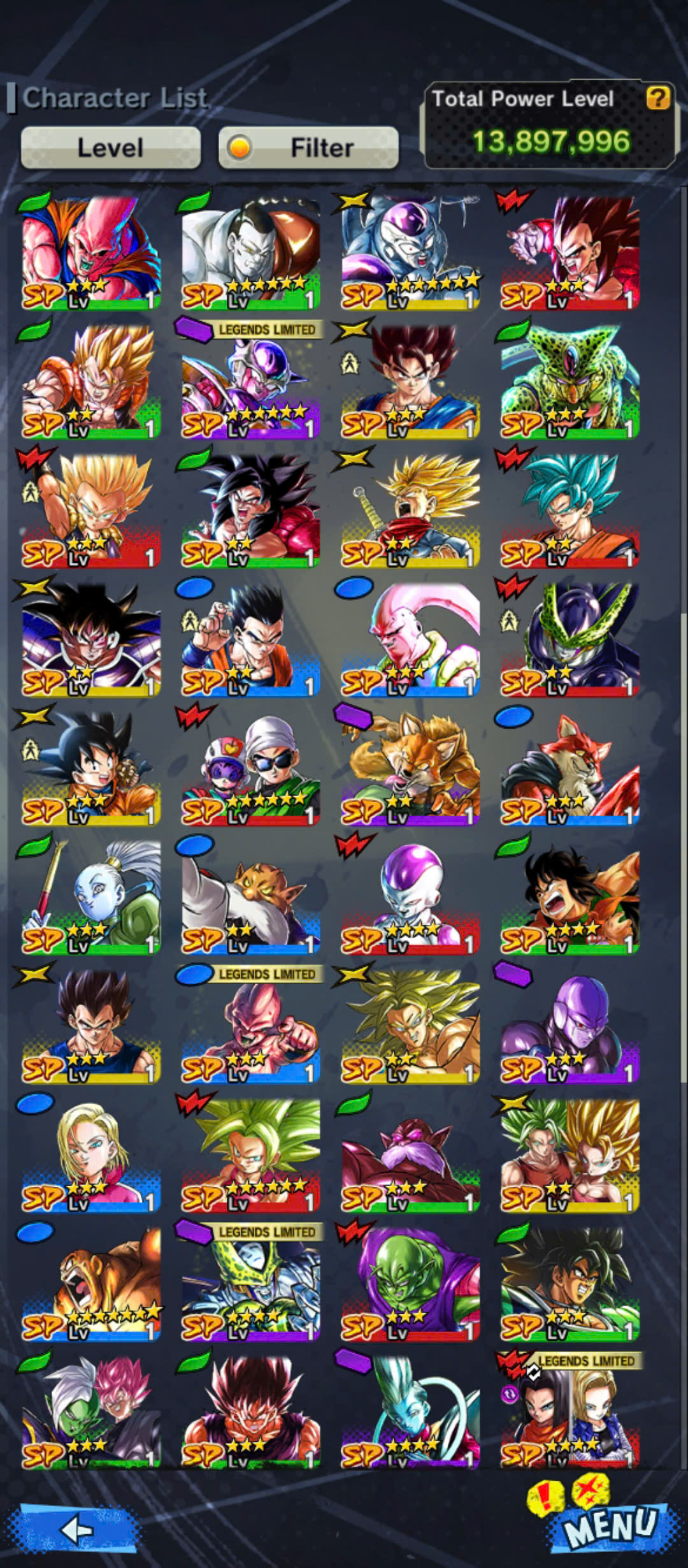Open the MENU button

tap(610, 1526)
